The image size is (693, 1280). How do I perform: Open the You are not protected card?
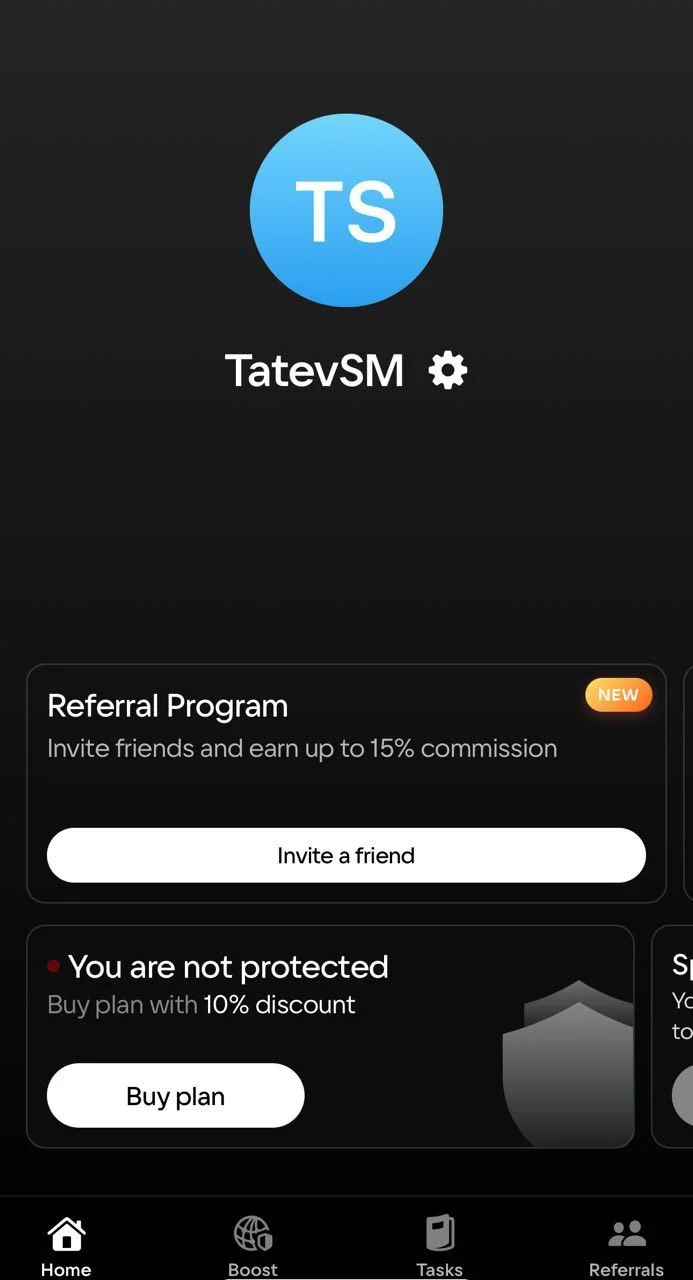click(330, 1036)
